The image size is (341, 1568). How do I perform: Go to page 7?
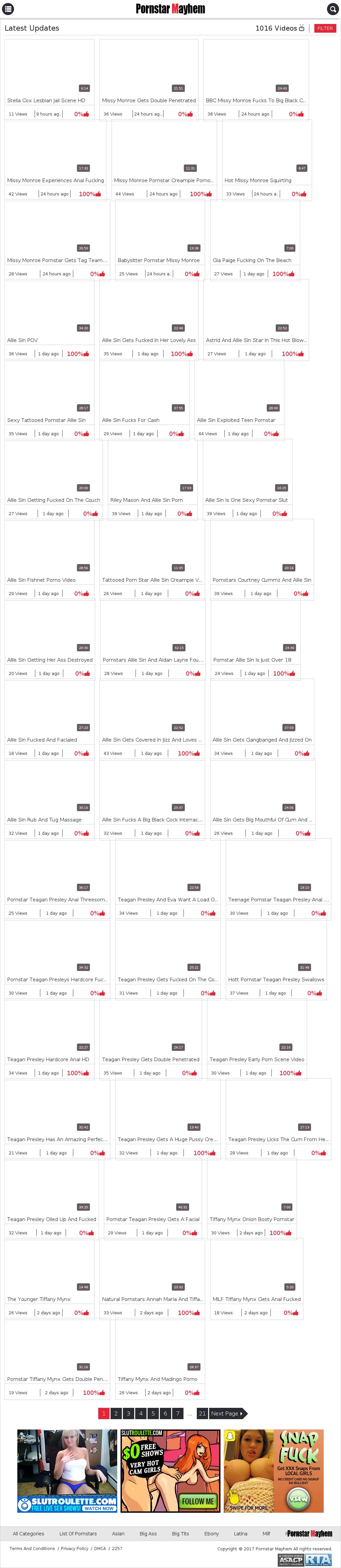click(178, 1413)
